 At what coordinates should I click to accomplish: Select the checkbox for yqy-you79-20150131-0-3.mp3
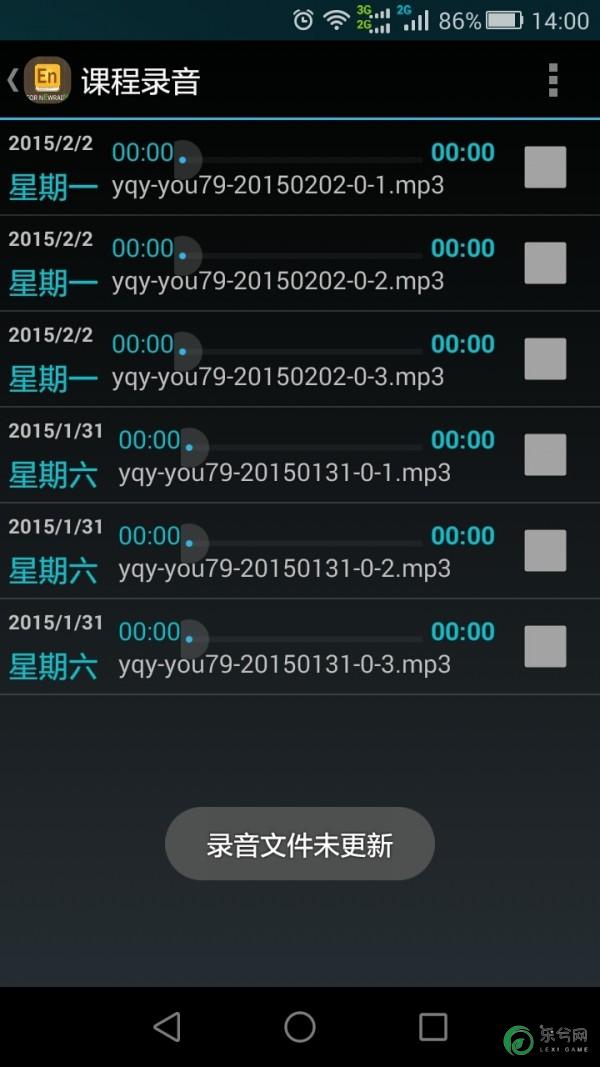tap(545, 646)
